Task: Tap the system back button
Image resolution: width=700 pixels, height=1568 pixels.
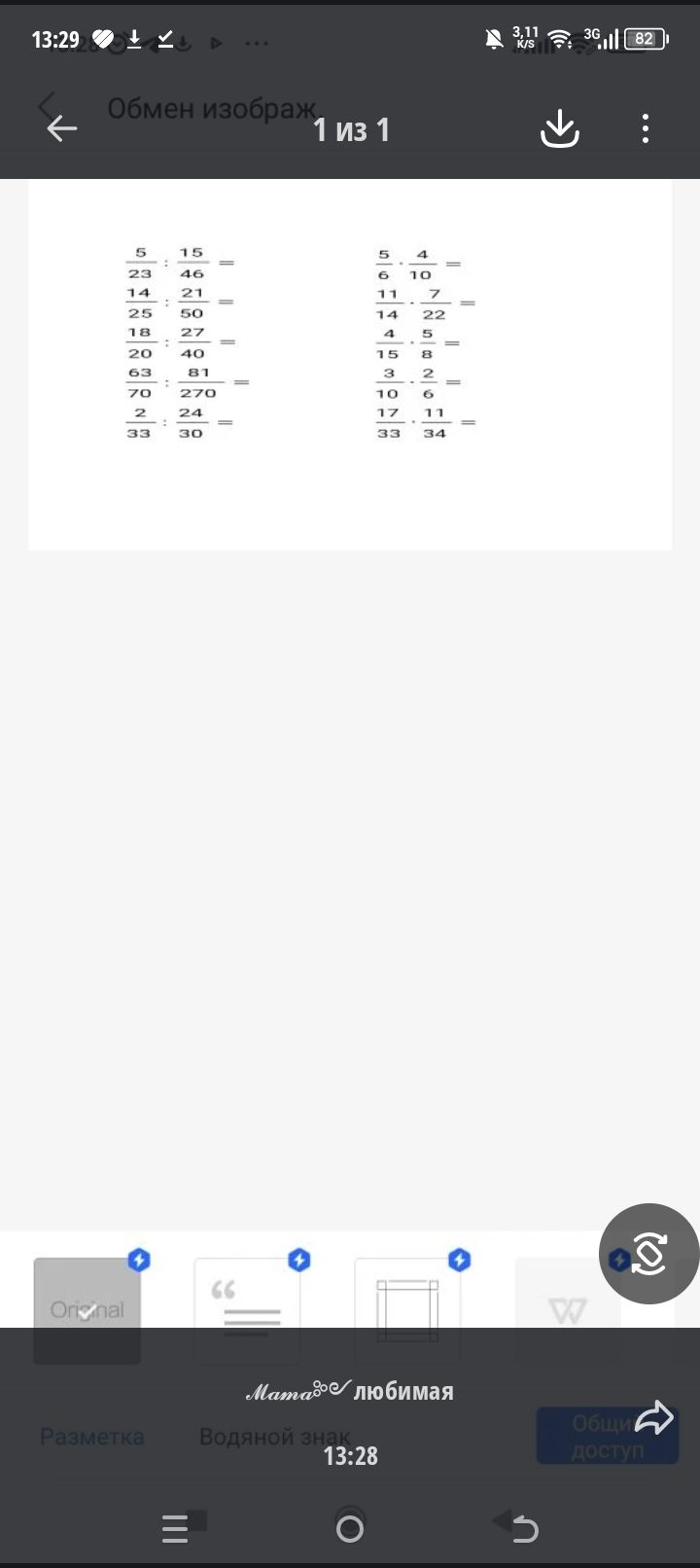Action: (524, 1529)
